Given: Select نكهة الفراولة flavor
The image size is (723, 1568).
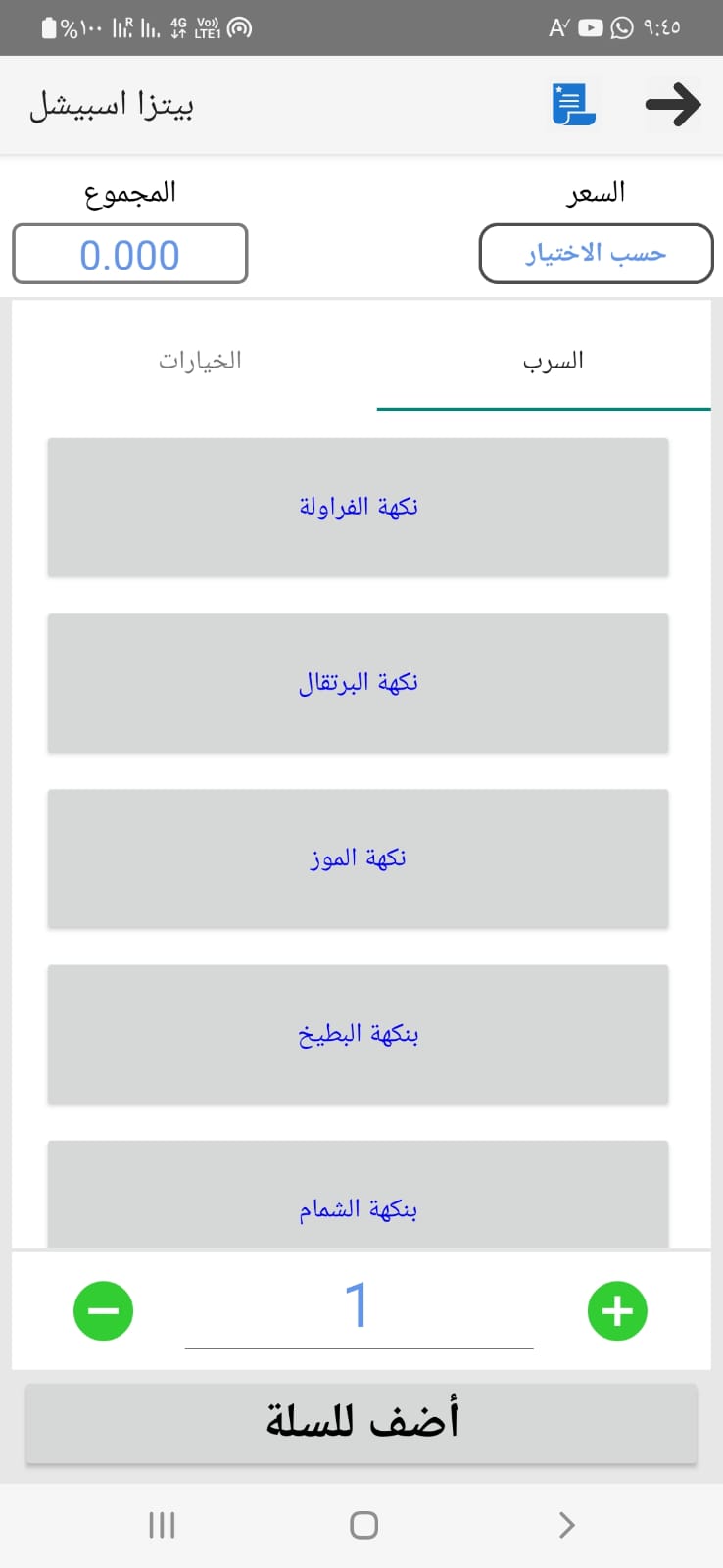Looking at the screenshot, I should 358,507.
